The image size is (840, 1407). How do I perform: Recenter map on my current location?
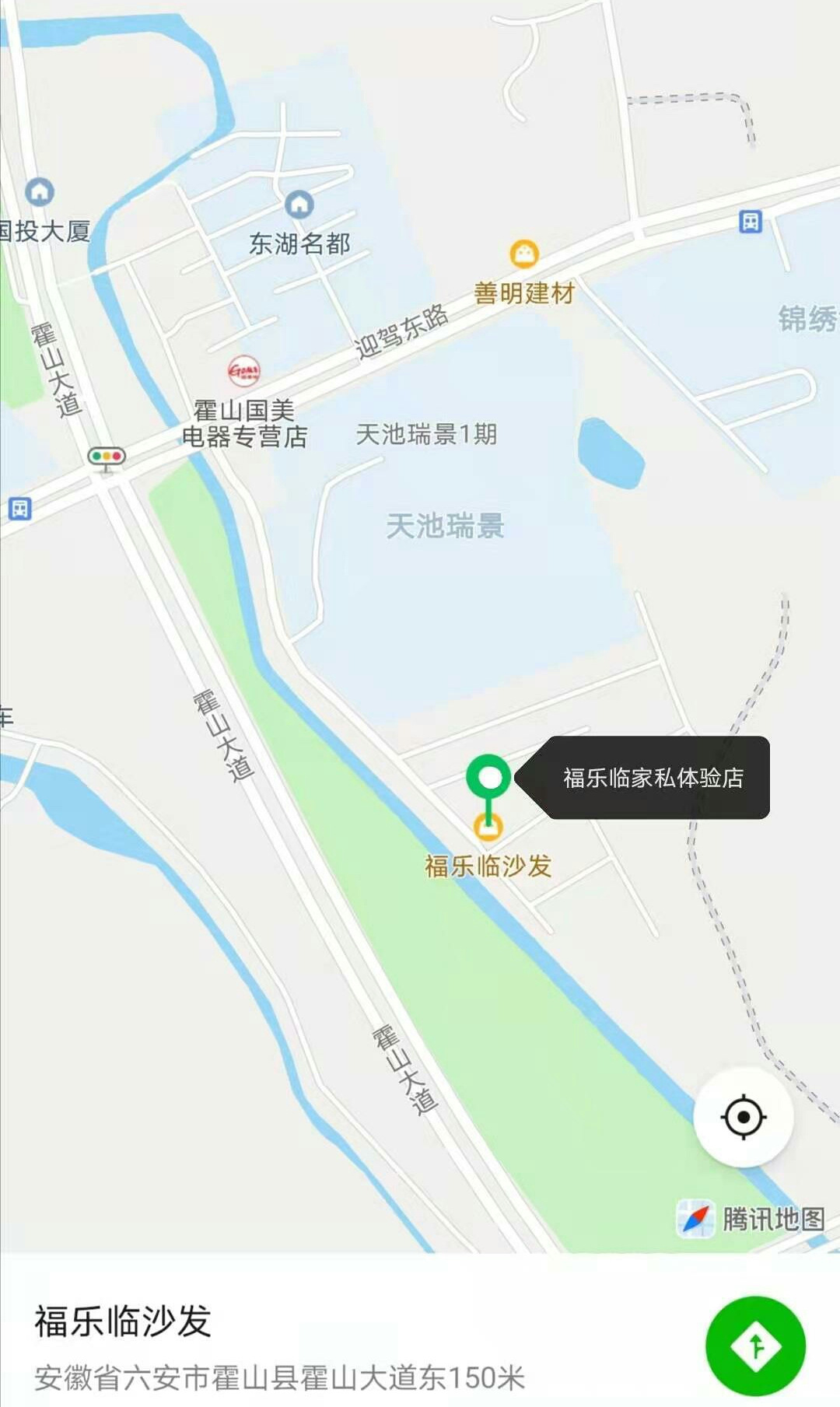point(743,1117)
